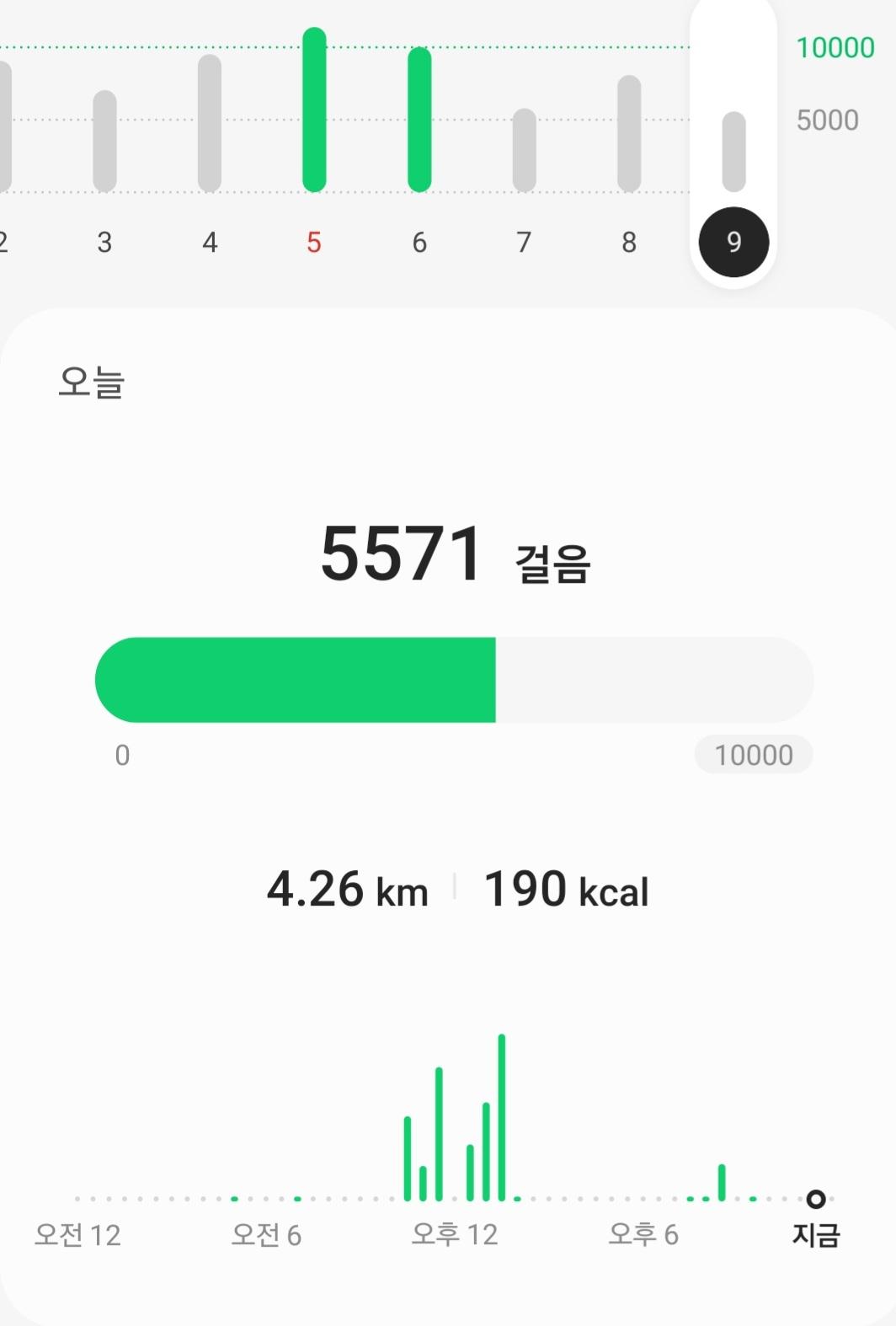
Task: Open the 10000 step target chip
Action: point(754,755)
